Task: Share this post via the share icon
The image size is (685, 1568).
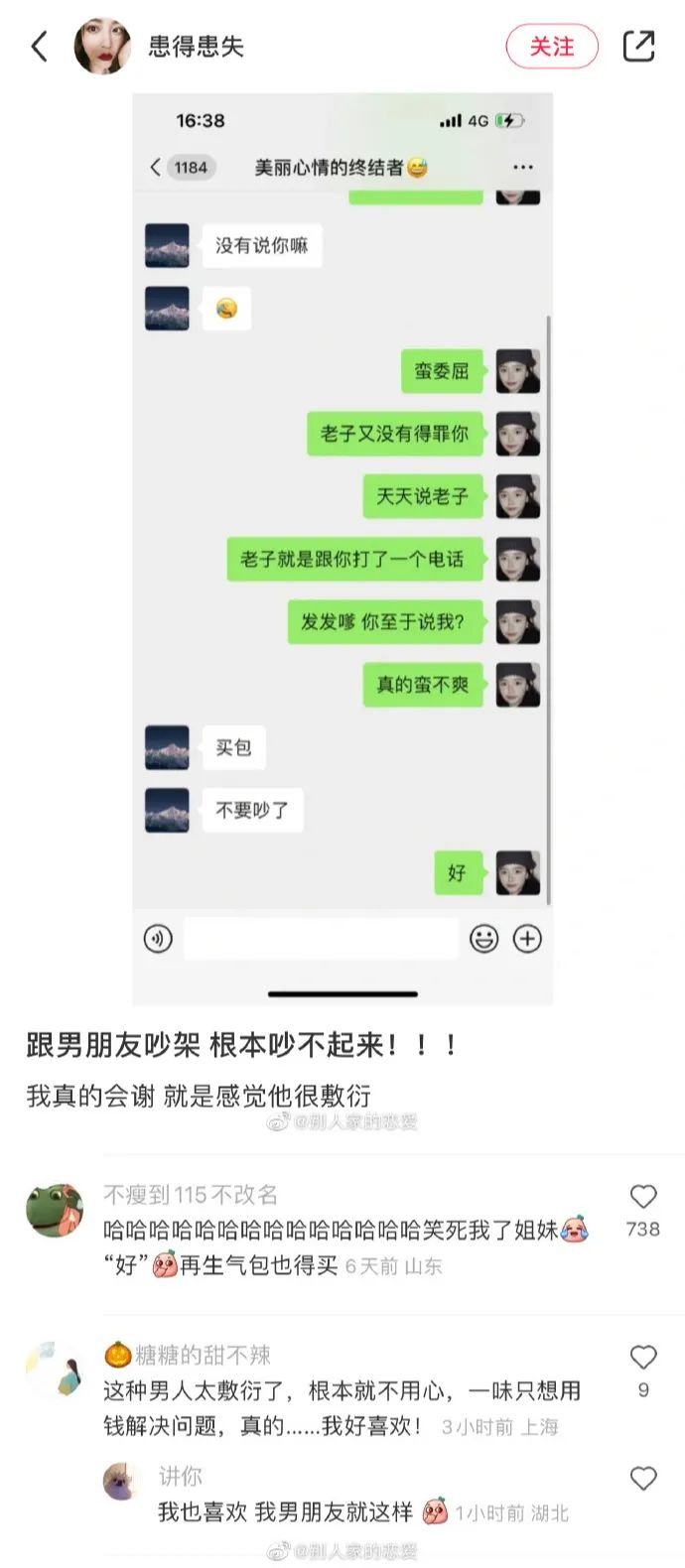Action: 638,47
